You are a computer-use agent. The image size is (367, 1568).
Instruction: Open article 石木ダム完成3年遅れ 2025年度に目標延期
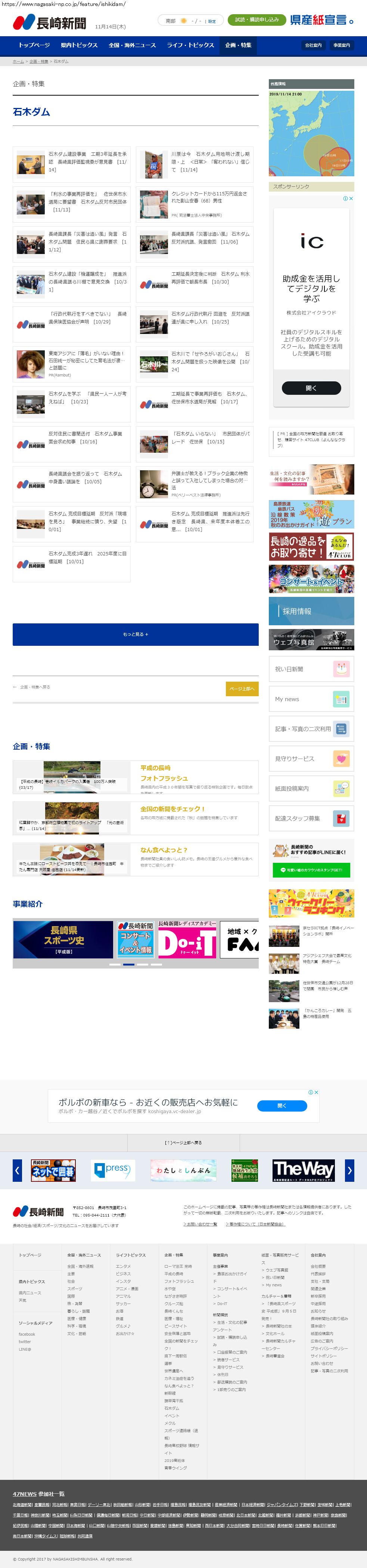pyautogui.click(x=88, y=558)
